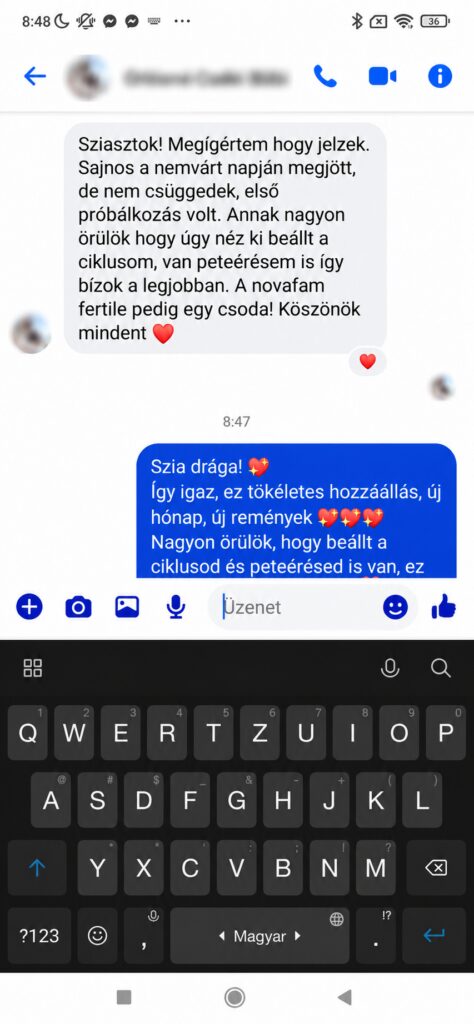This screenshot has height=1024, width=474.
Task: Tap the heart reaction on received message
Action: pos(368,361)
